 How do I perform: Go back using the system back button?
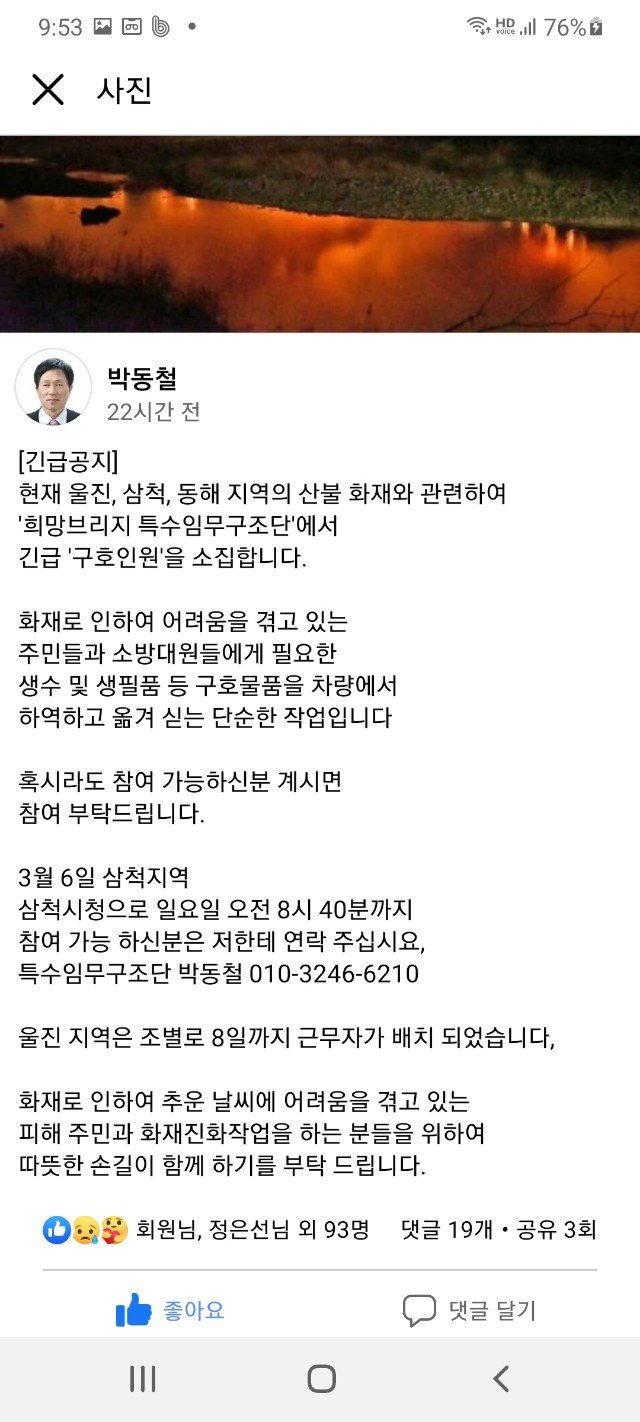[x=501, y=1379]
